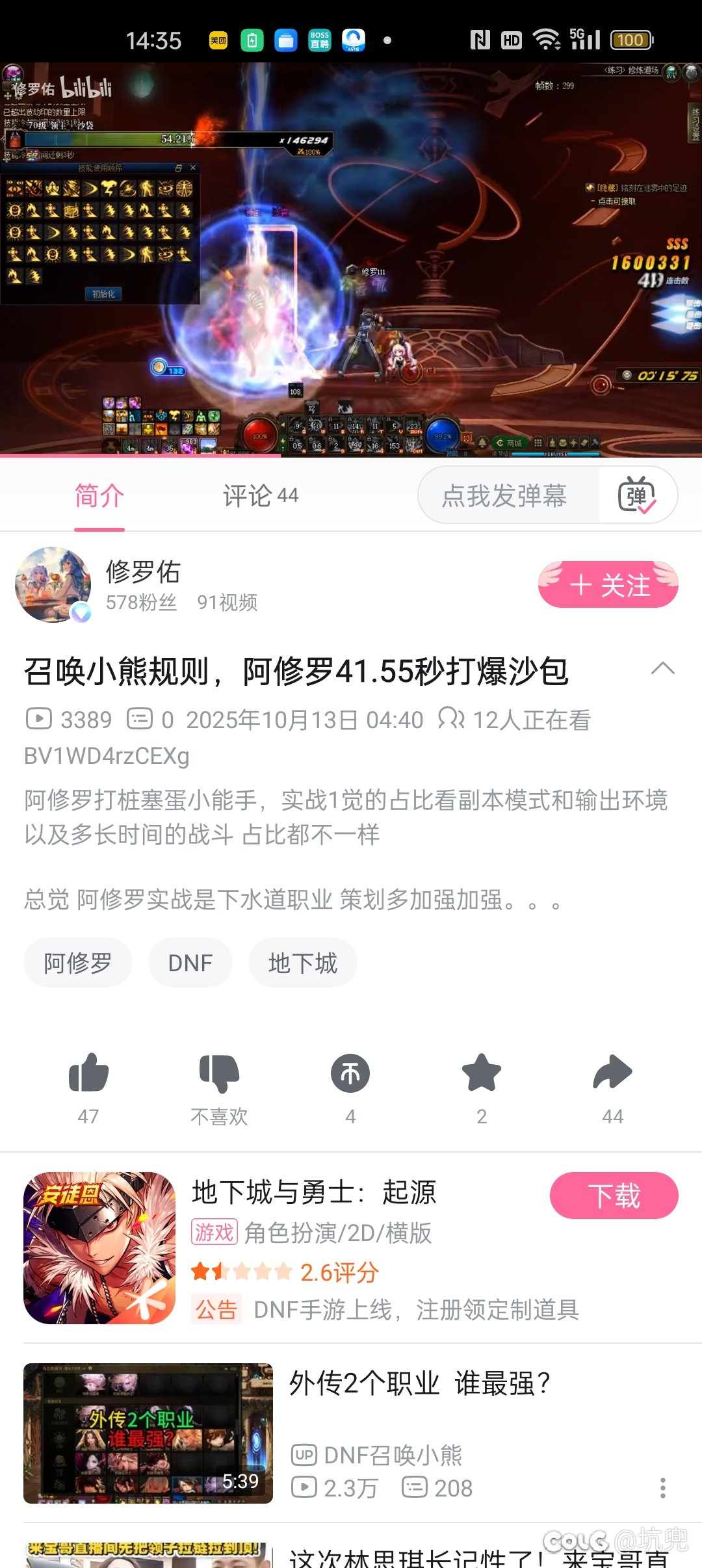The image size is (702, 1568).
Task: Like this video with thumbs-up
Action: (88, 1073)
